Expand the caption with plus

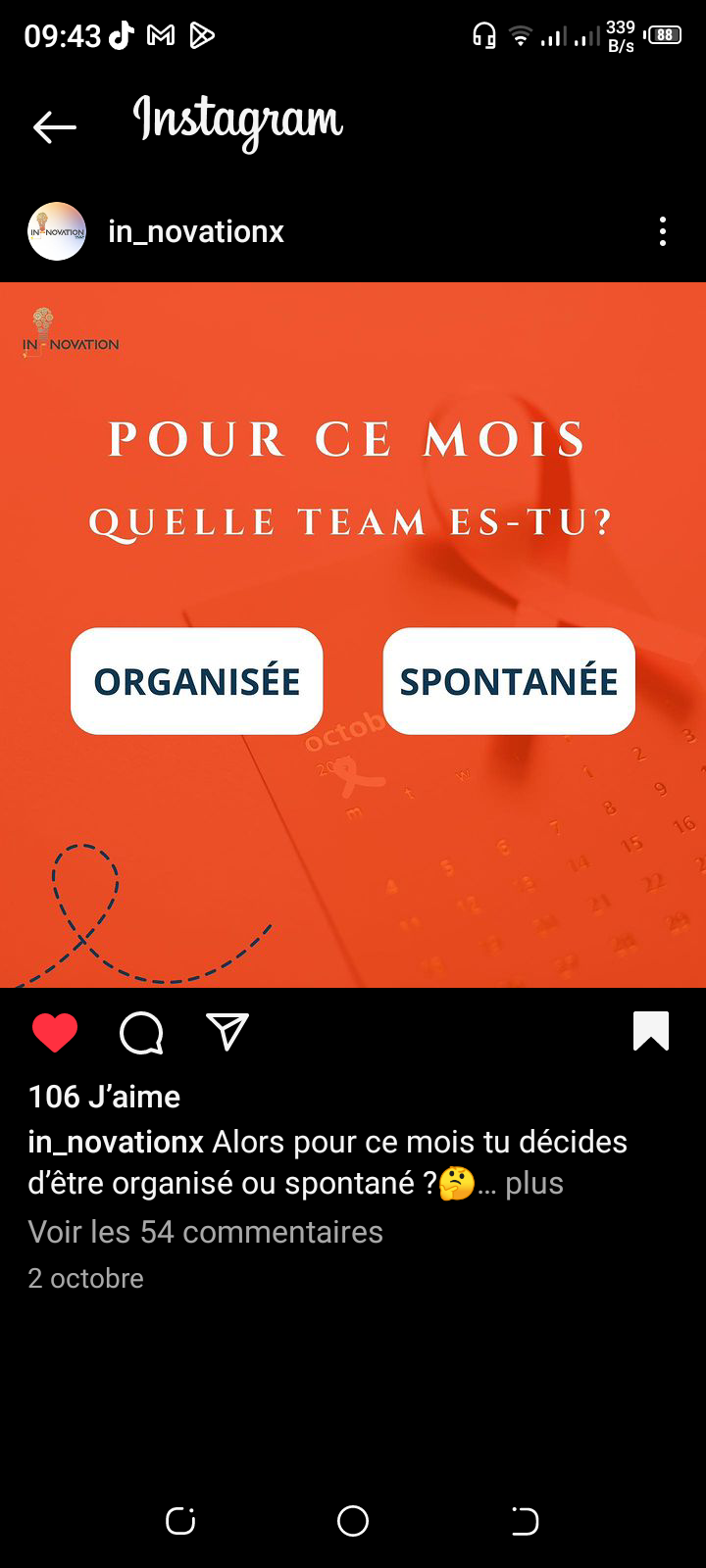tap(534, 1183)
